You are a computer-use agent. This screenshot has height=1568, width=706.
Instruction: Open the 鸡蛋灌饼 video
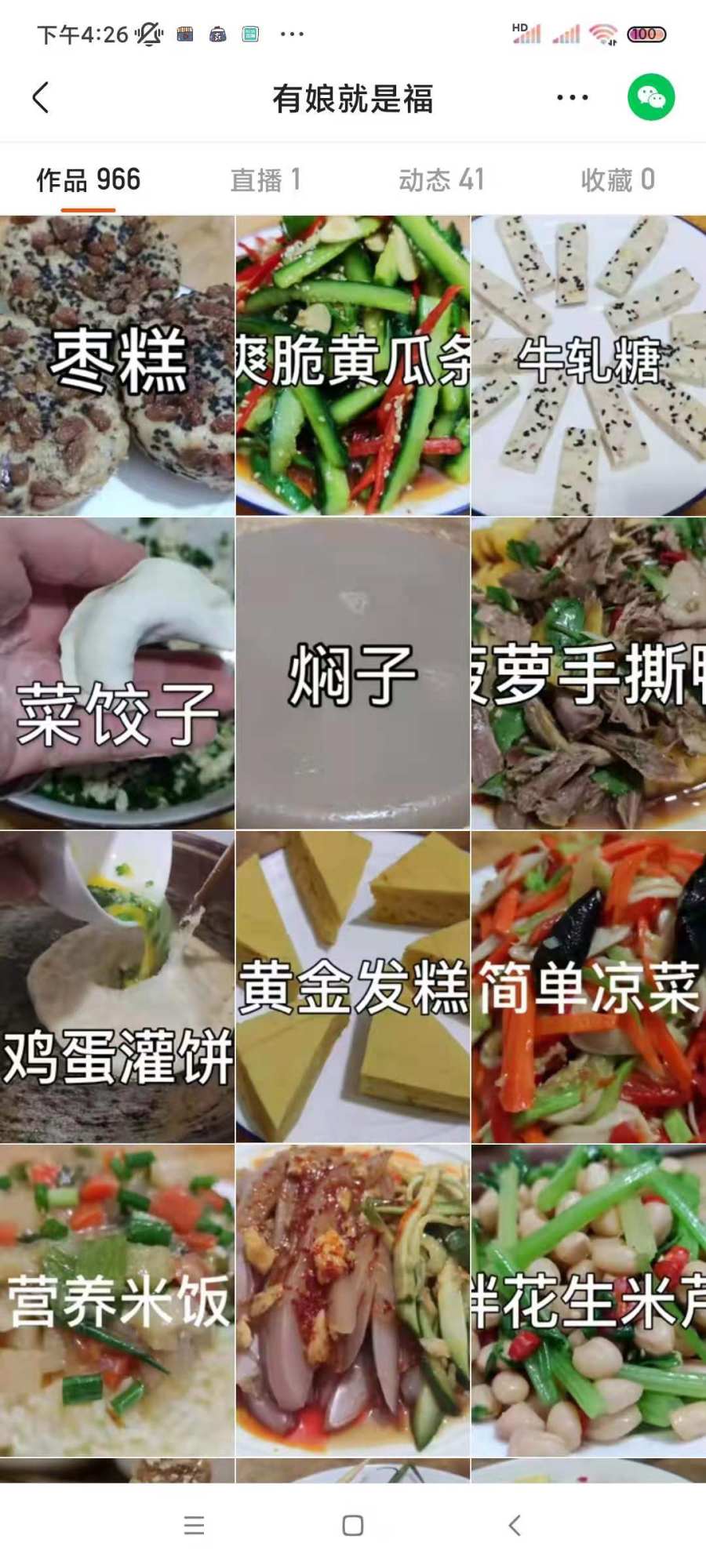[117, 986]
